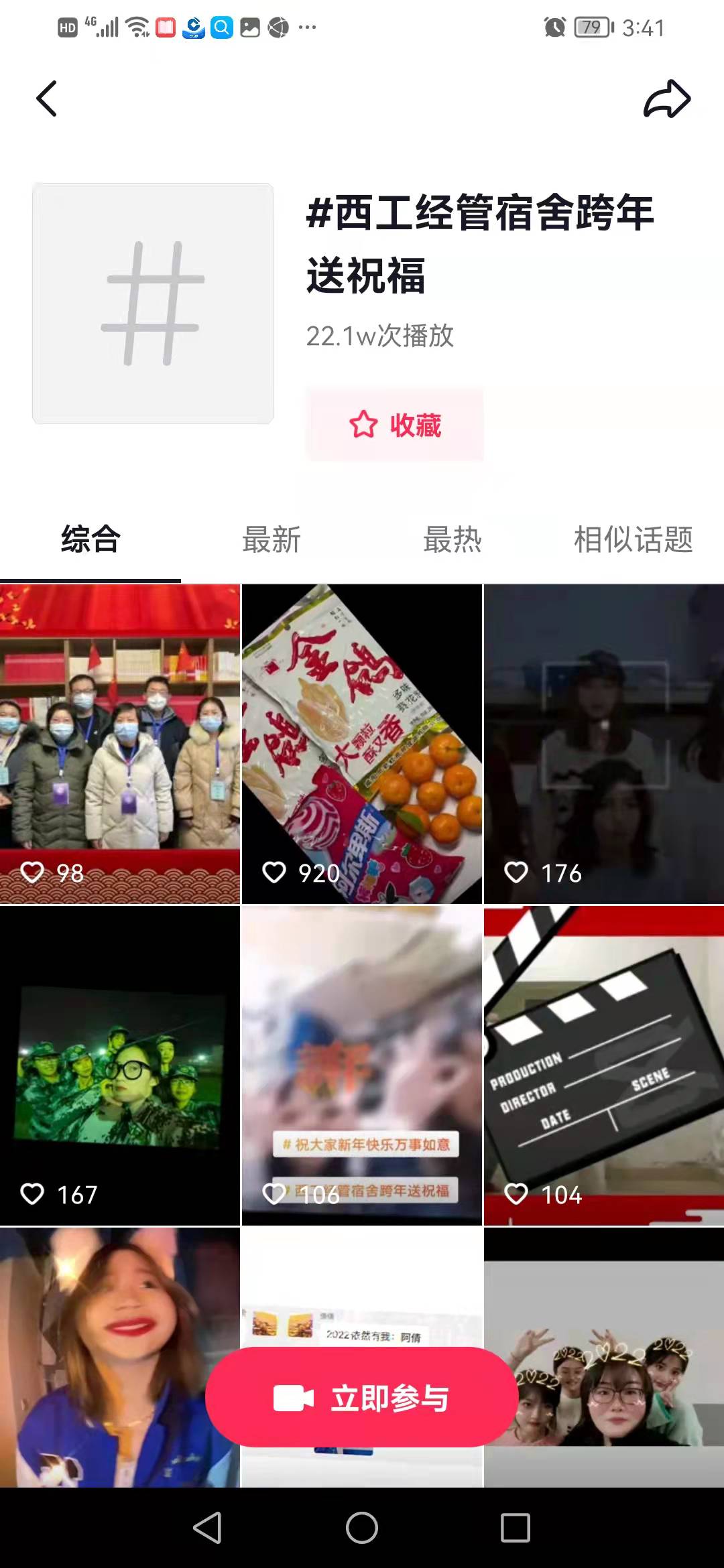This screenshot has height=1568, width=724.
Task: Open the camouflage group video with 167 likes
Action: tap(120, 1065)
